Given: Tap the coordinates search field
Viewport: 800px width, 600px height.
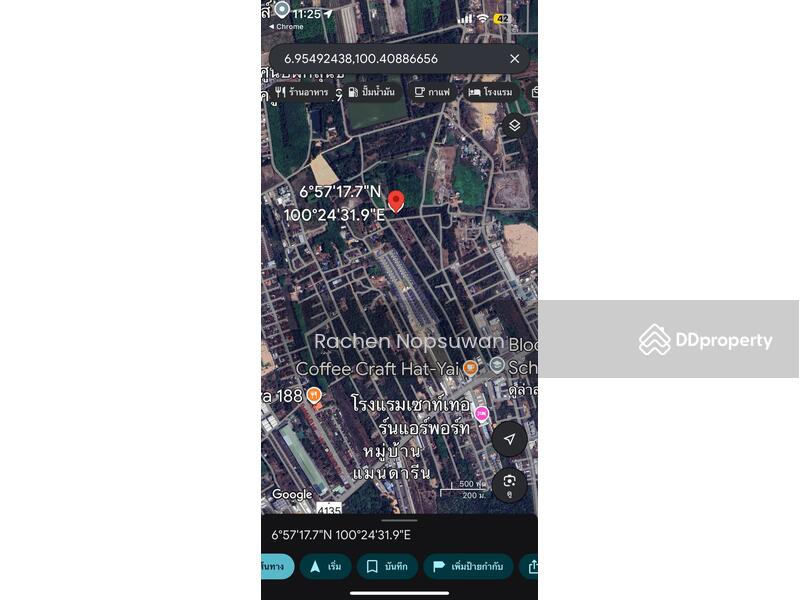Looking at the screenshot, I should [x=385, y=59].
